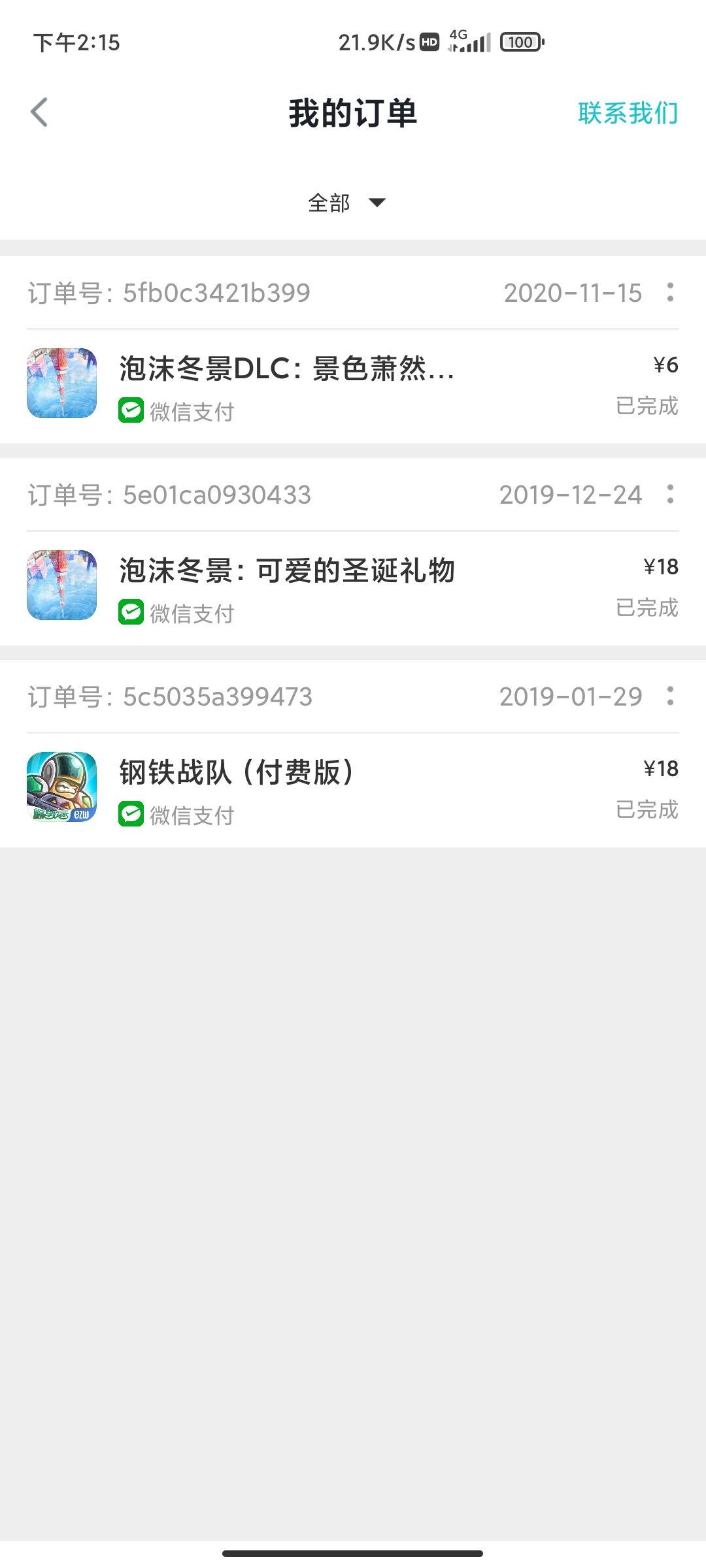Open the 泡沫冬景DLC: 景色萧然 order

(353, 387)
